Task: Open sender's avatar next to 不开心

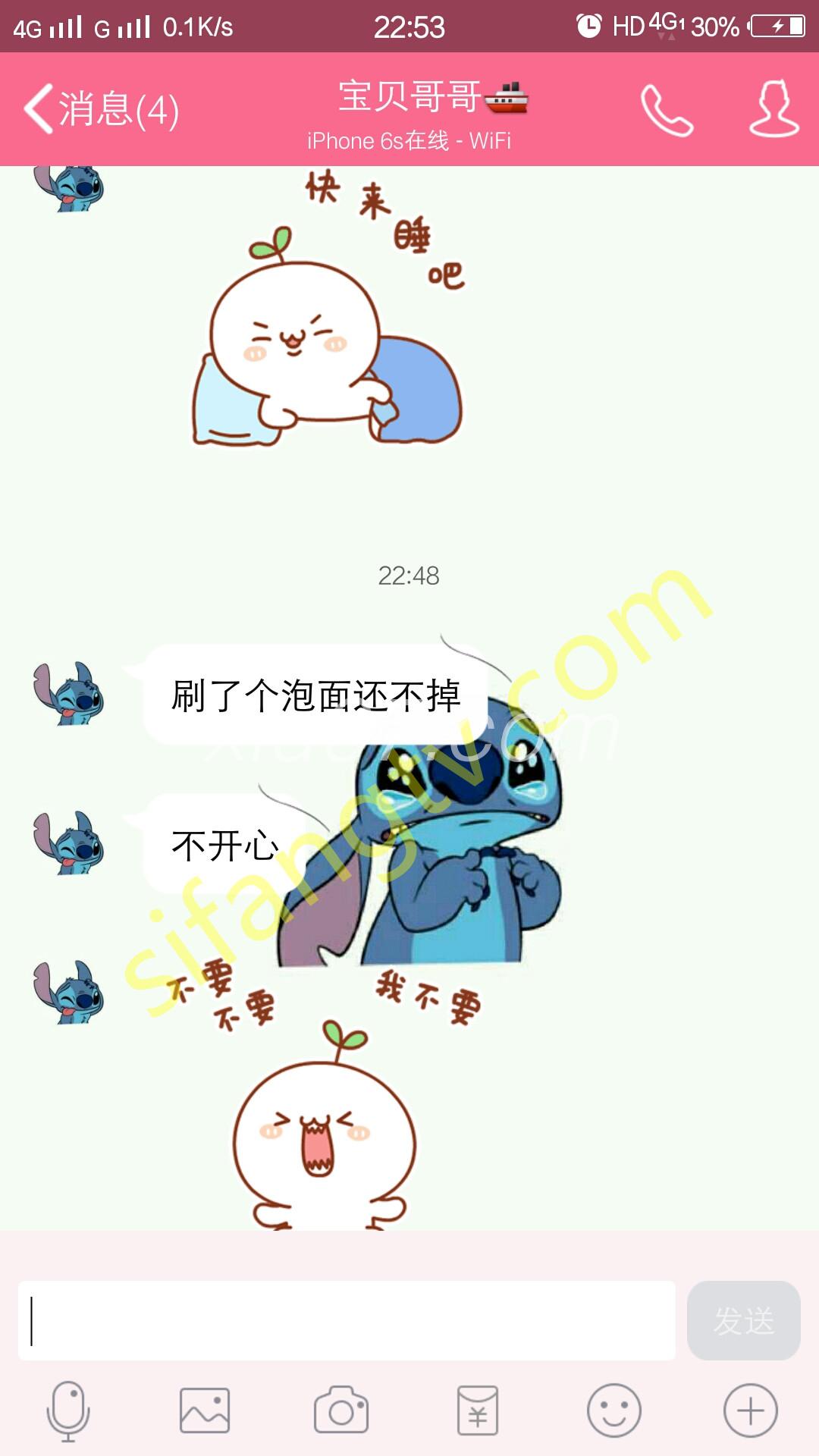Action: point(68,843)
